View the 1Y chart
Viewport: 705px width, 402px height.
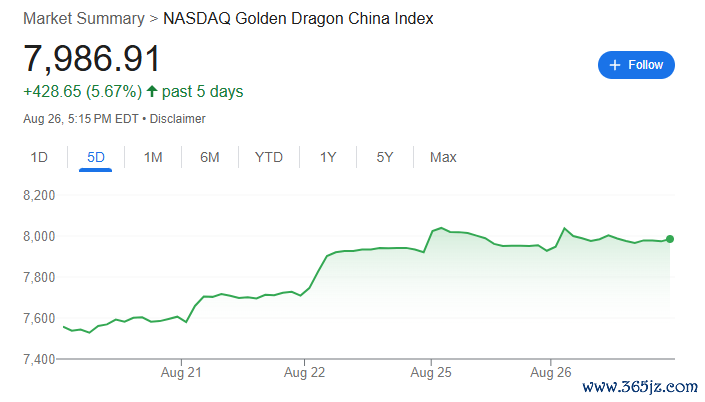click(x=328, y=157)
